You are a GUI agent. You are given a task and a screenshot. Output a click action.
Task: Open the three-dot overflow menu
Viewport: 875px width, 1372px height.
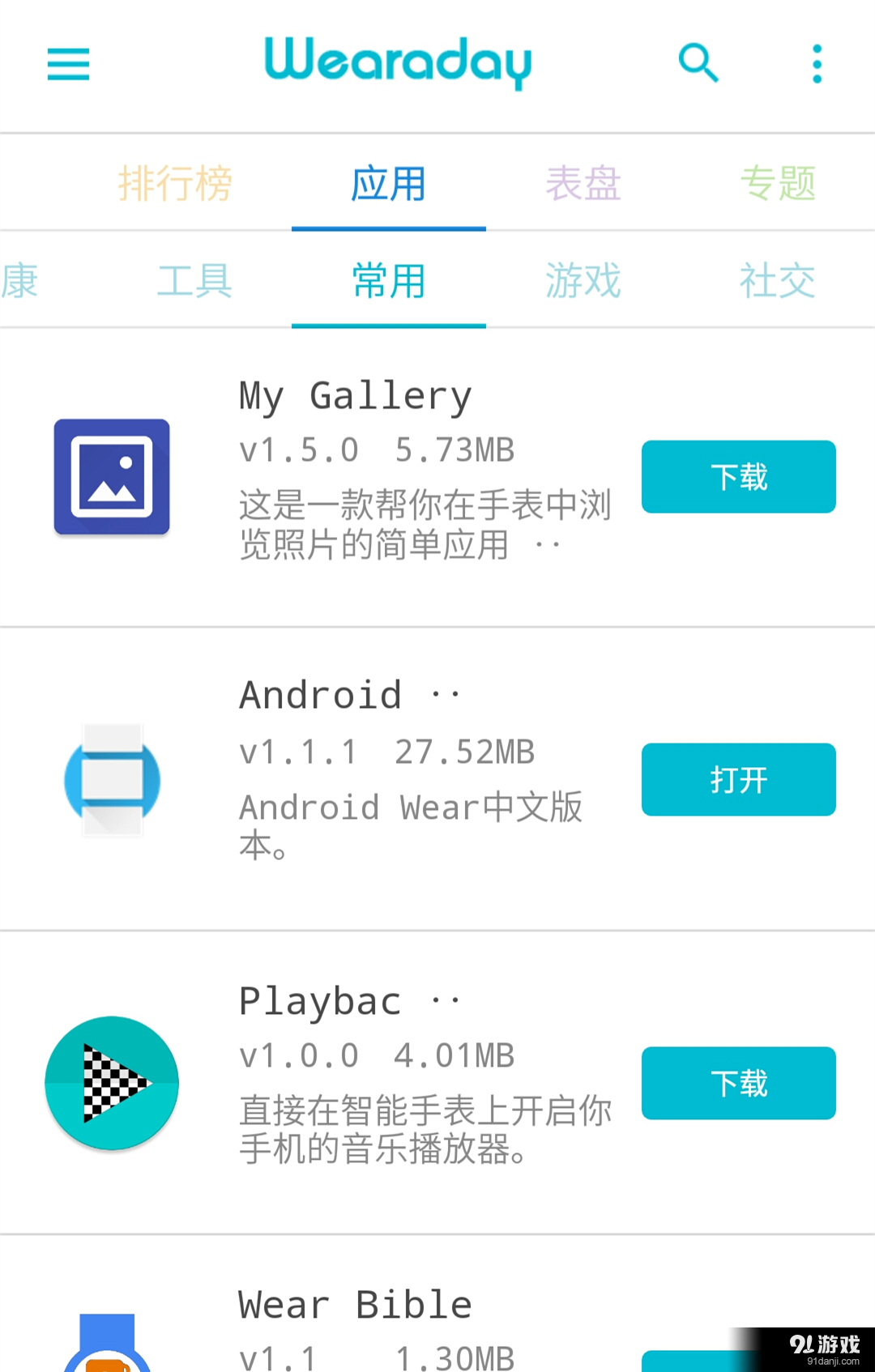(x=817, y=64)
